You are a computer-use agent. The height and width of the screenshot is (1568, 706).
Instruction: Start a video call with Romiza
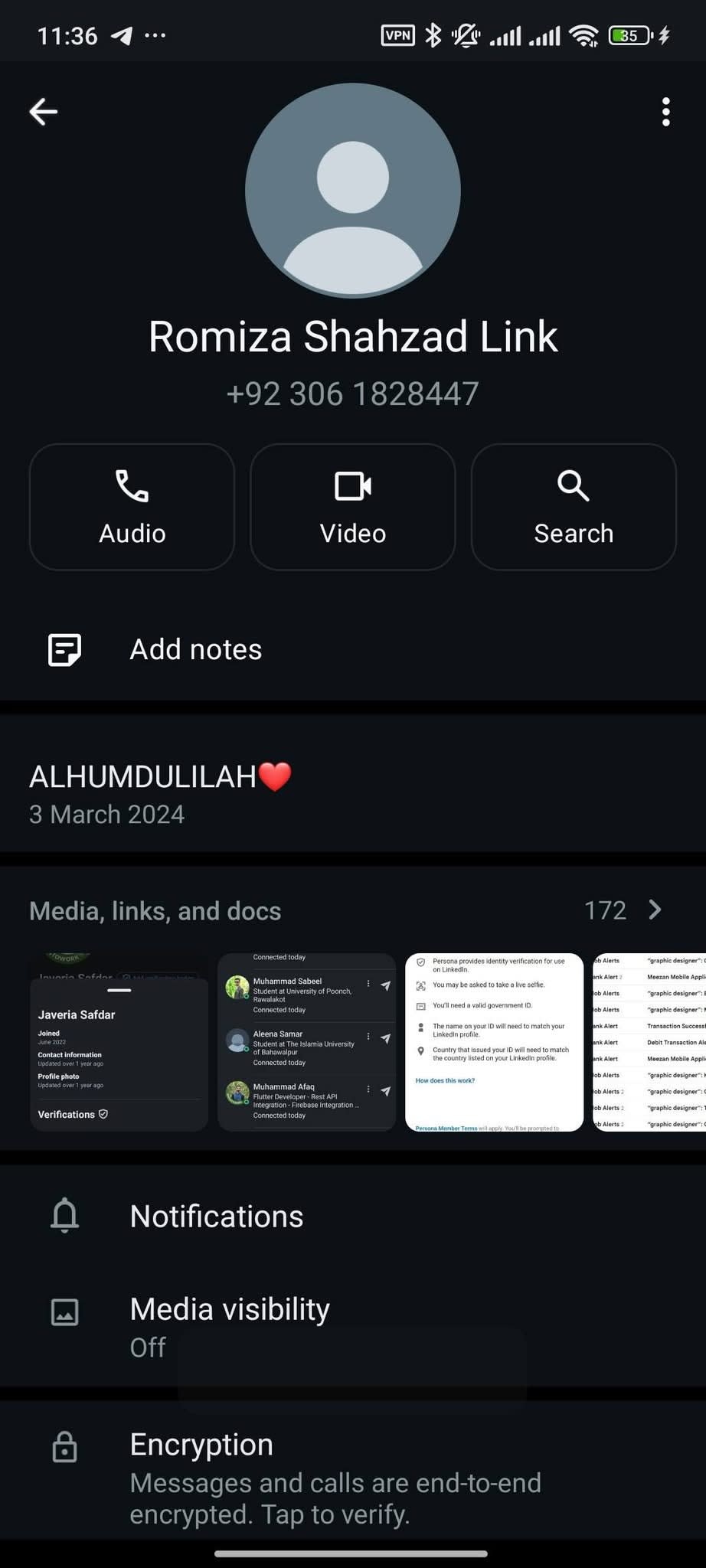coord(352,506)
